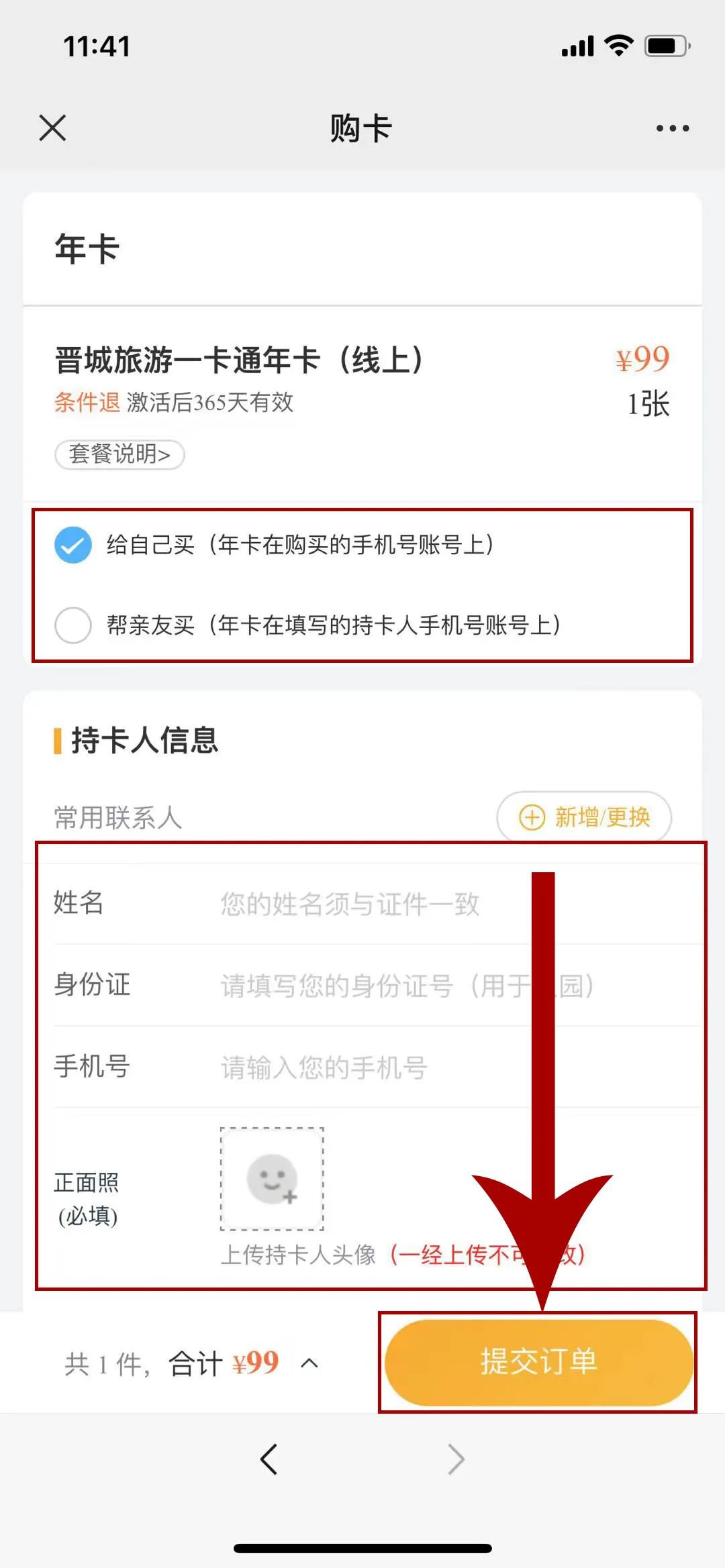725x1568 pixels.
Task: Select 给自己买 option
Action: [x=73, y=545]
